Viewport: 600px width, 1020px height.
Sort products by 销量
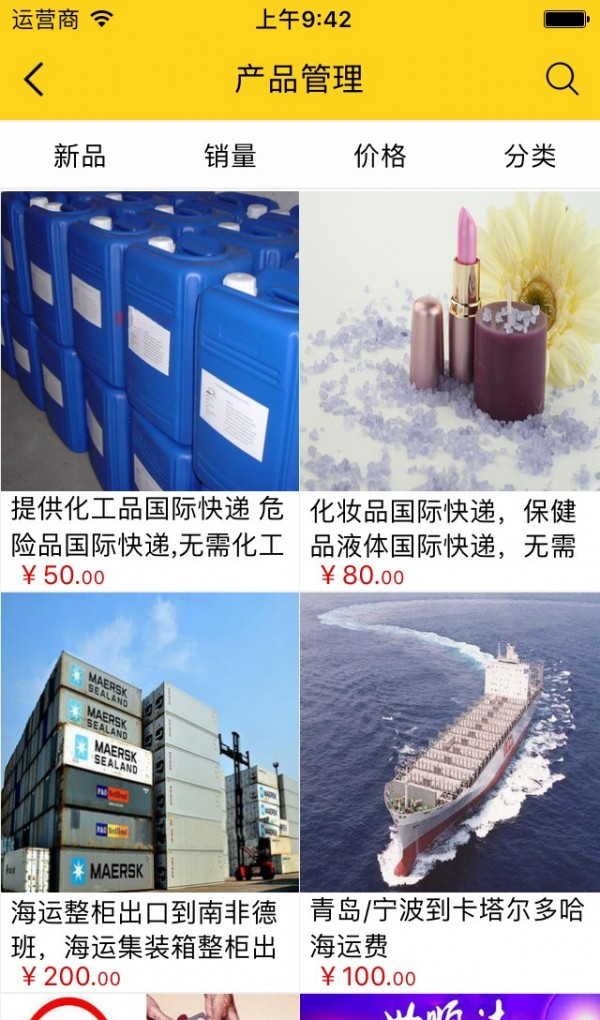[x=230, y=156]
